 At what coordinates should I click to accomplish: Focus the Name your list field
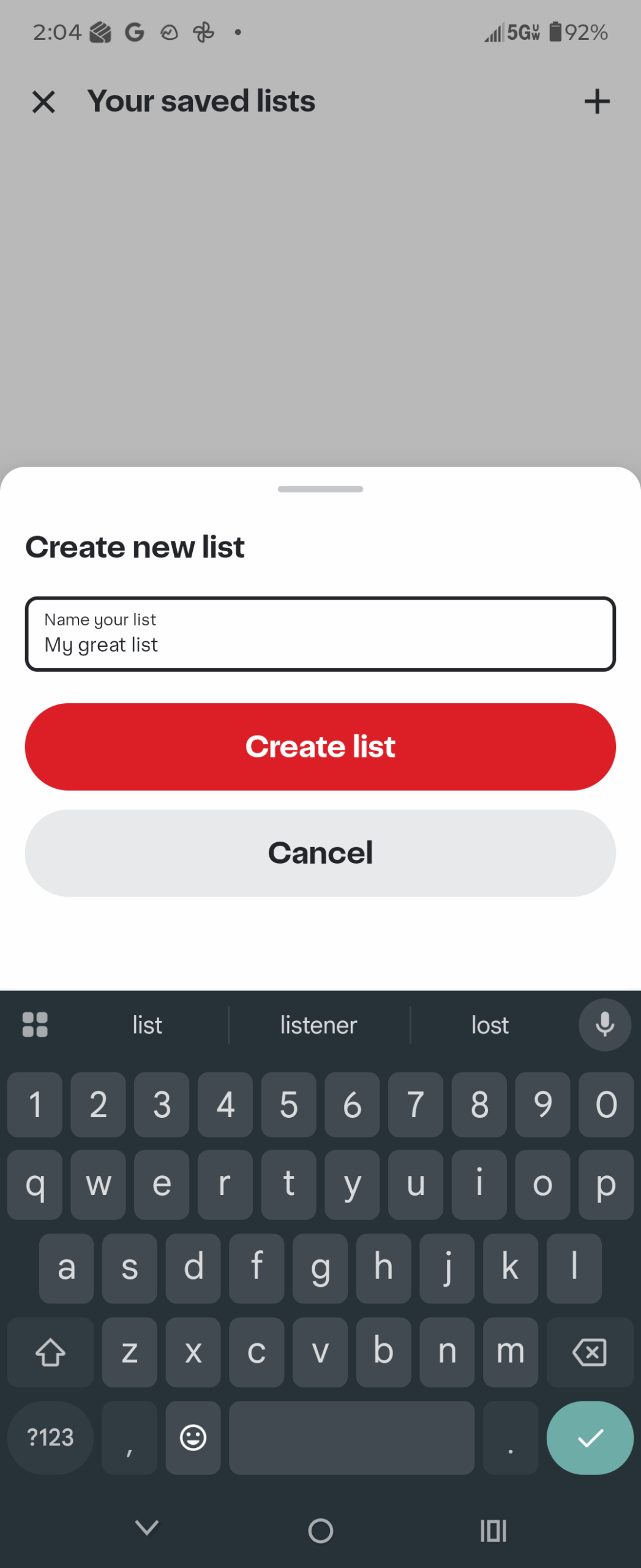pos(320,634)
